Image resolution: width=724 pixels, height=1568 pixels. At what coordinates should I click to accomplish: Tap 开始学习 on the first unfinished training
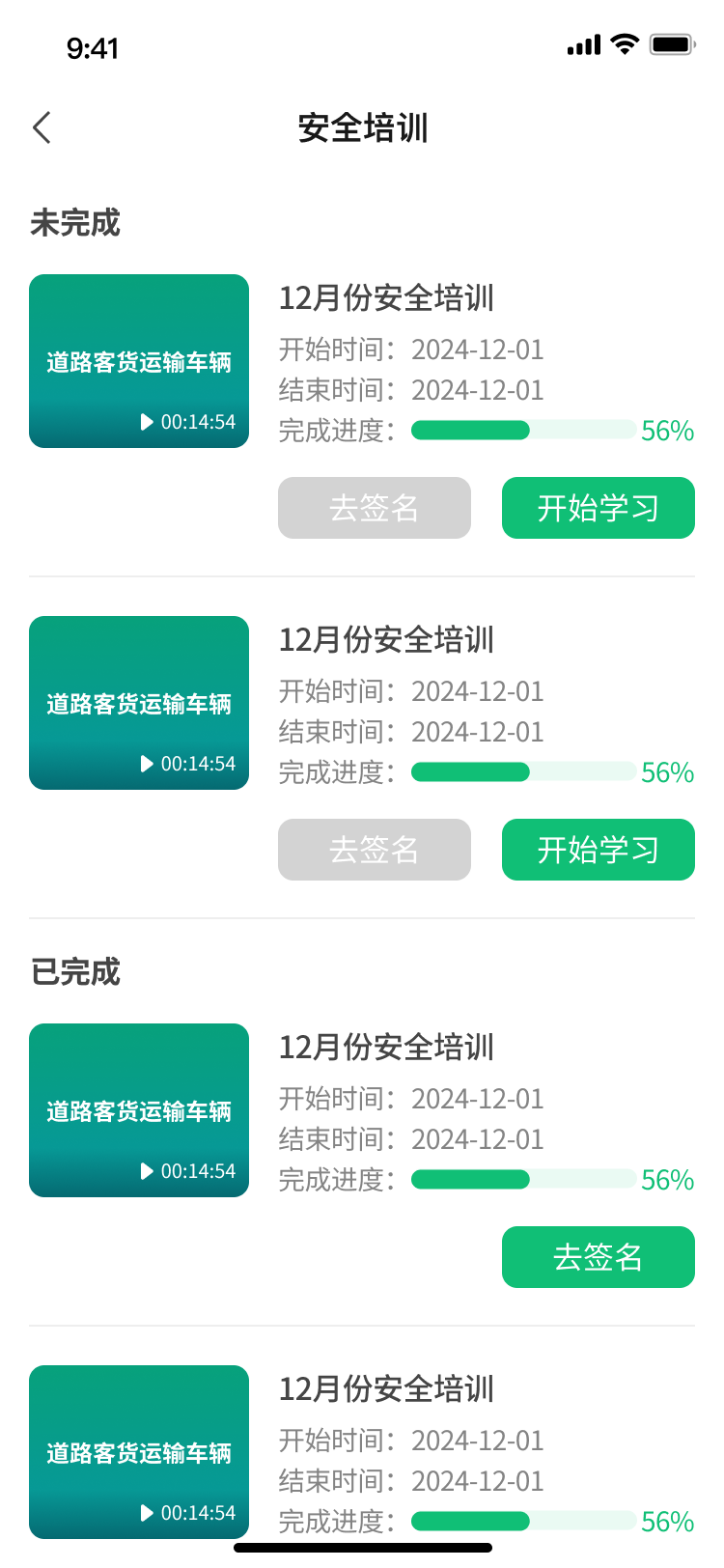coord(599,508)
